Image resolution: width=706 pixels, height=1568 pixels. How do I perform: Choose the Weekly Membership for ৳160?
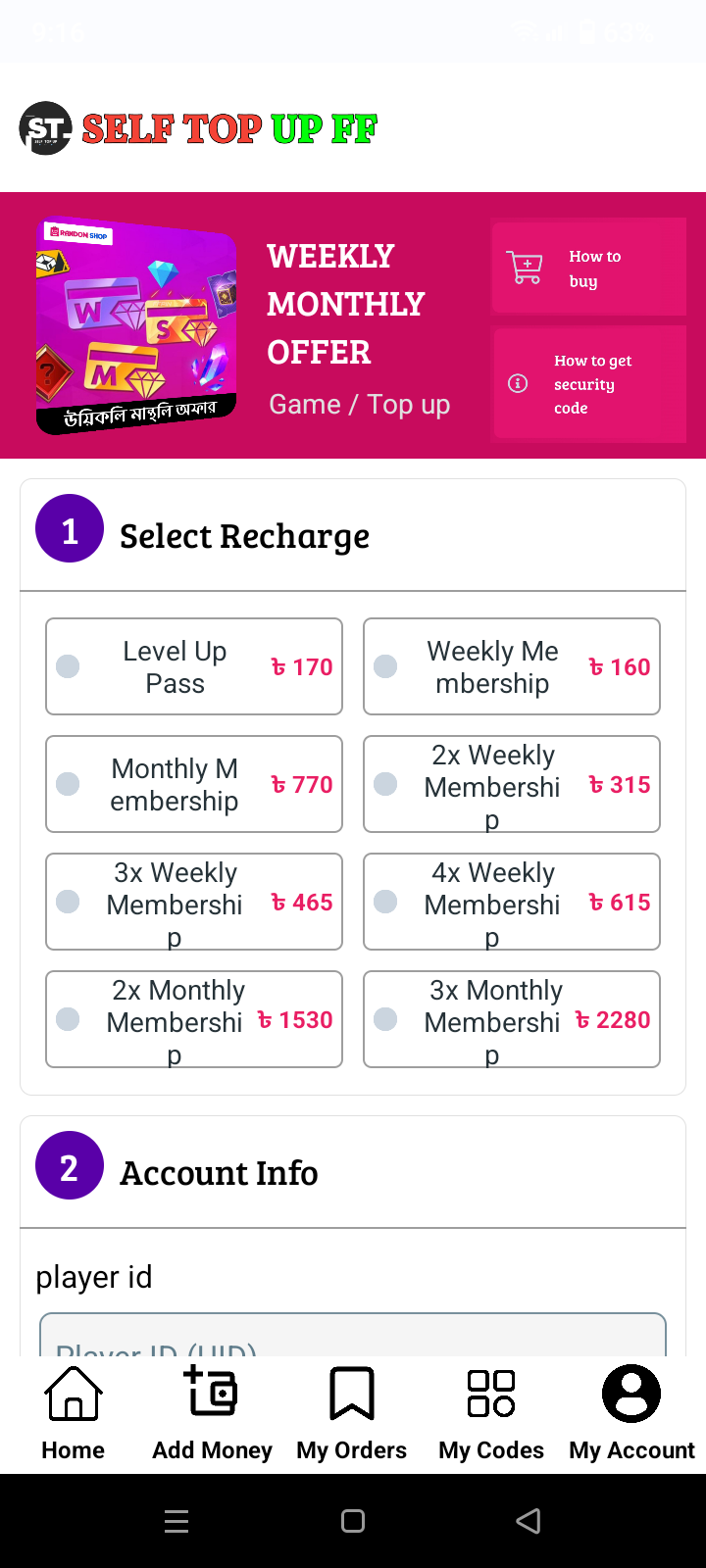tap(512, 666)
